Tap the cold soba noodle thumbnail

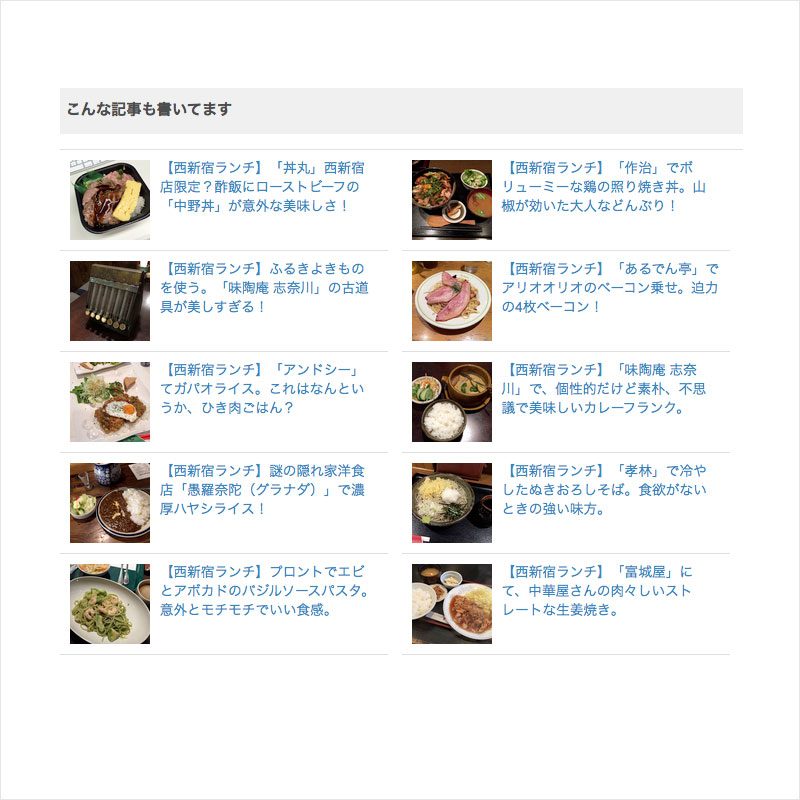coord(452,503)
